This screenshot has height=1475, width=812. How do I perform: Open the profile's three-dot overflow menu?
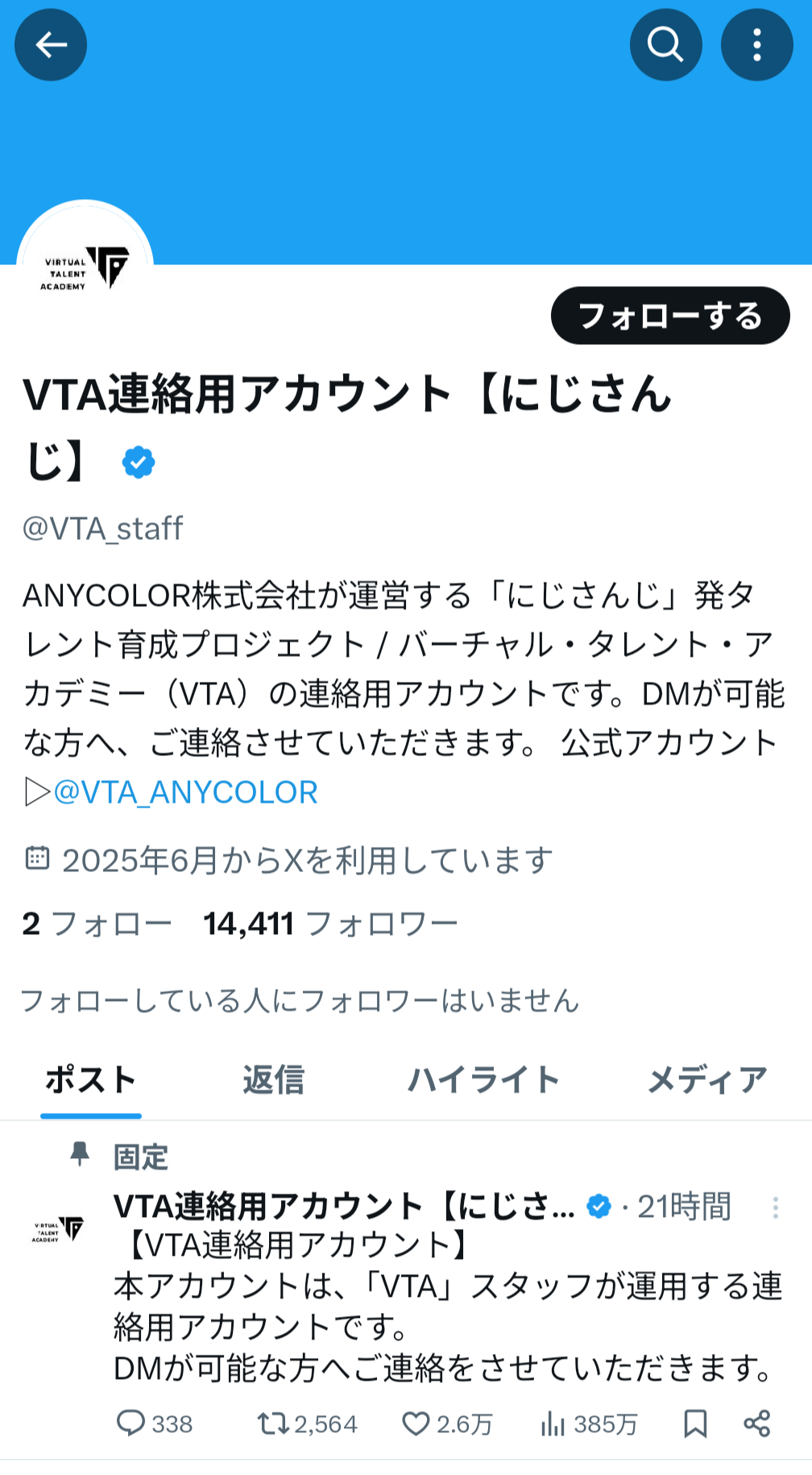click(756, 44)
